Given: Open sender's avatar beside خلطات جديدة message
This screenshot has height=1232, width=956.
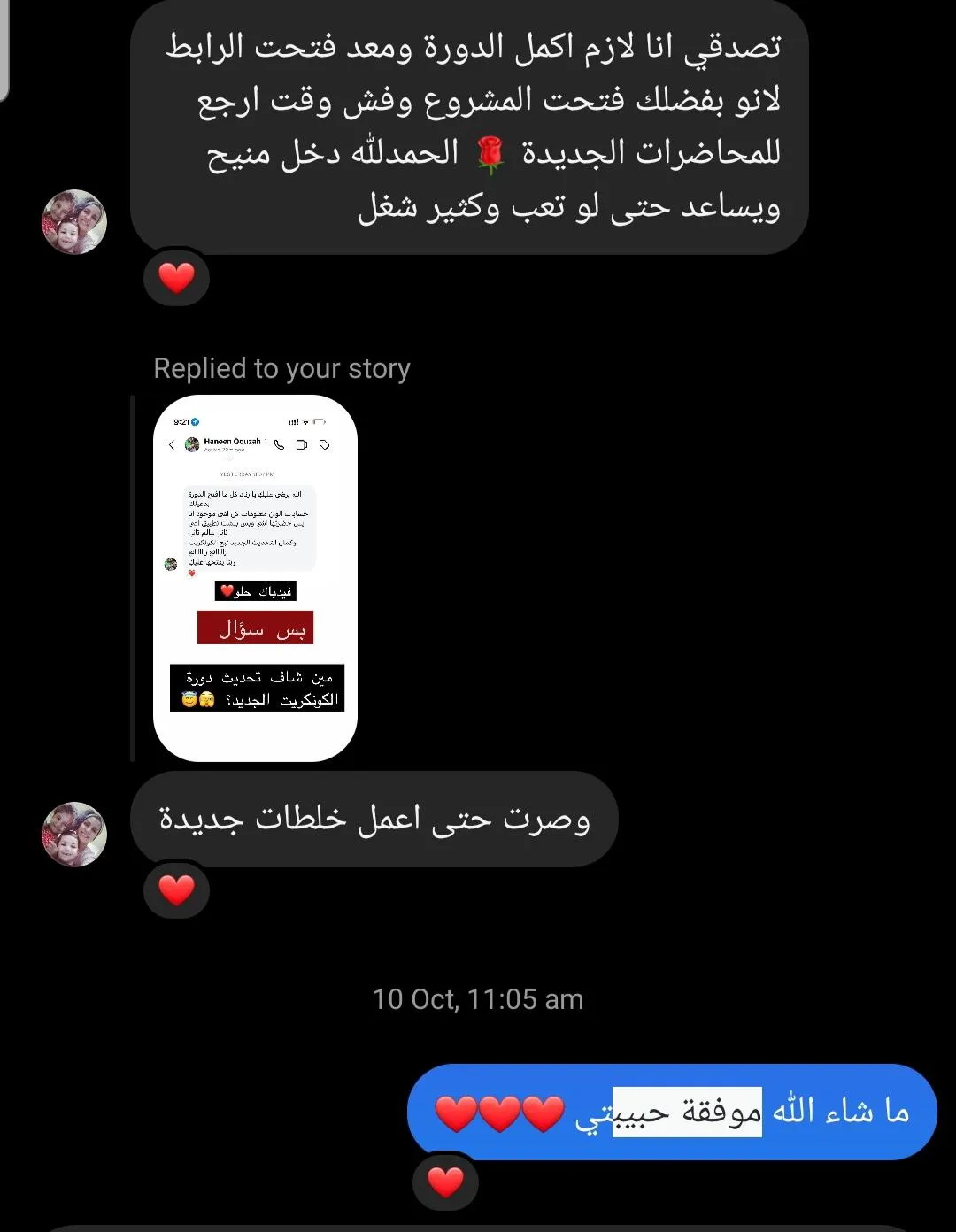Looking at the screenshot, I should pos(75,835).
